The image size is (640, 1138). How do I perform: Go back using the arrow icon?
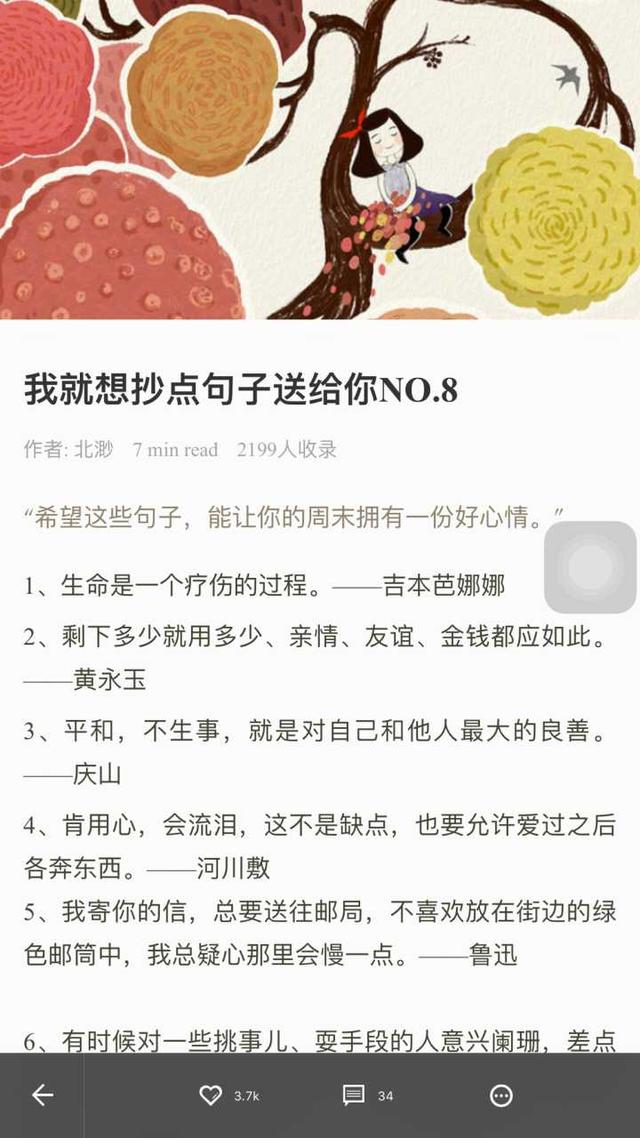coord(42,1096)
